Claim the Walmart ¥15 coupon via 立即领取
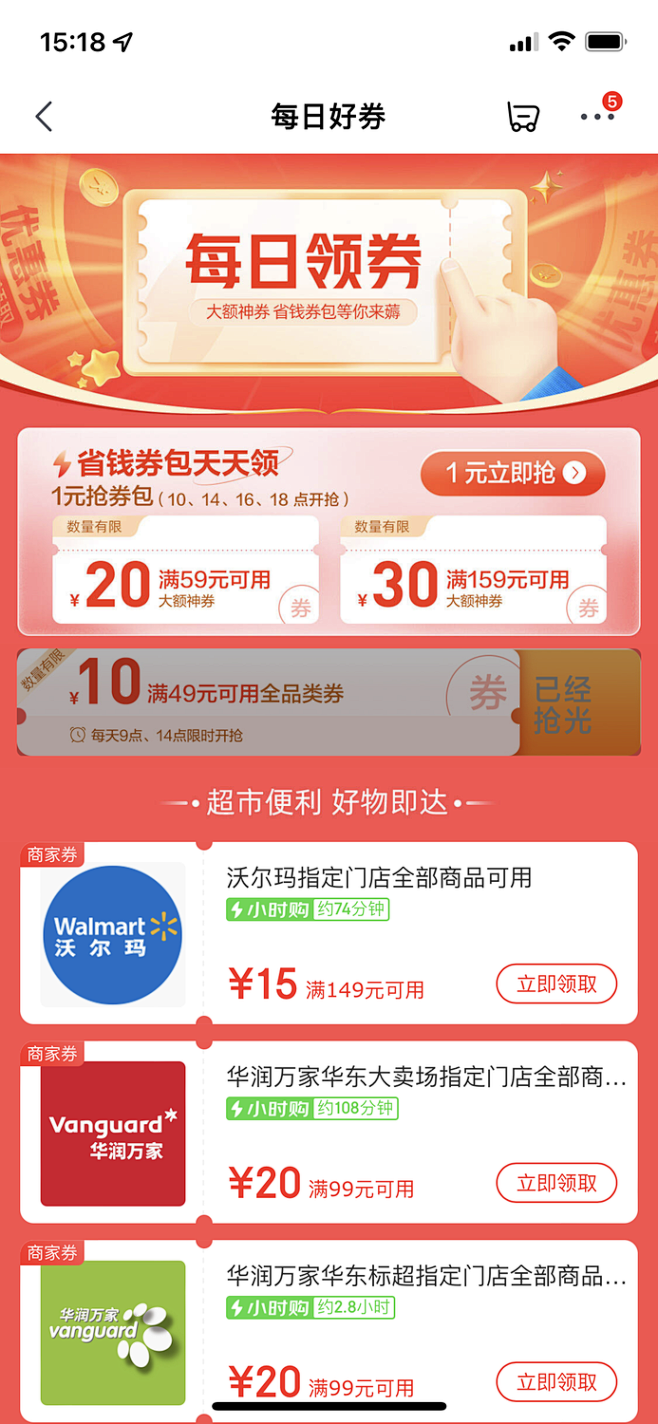658x1424 pixels. [x=556, y=984]
